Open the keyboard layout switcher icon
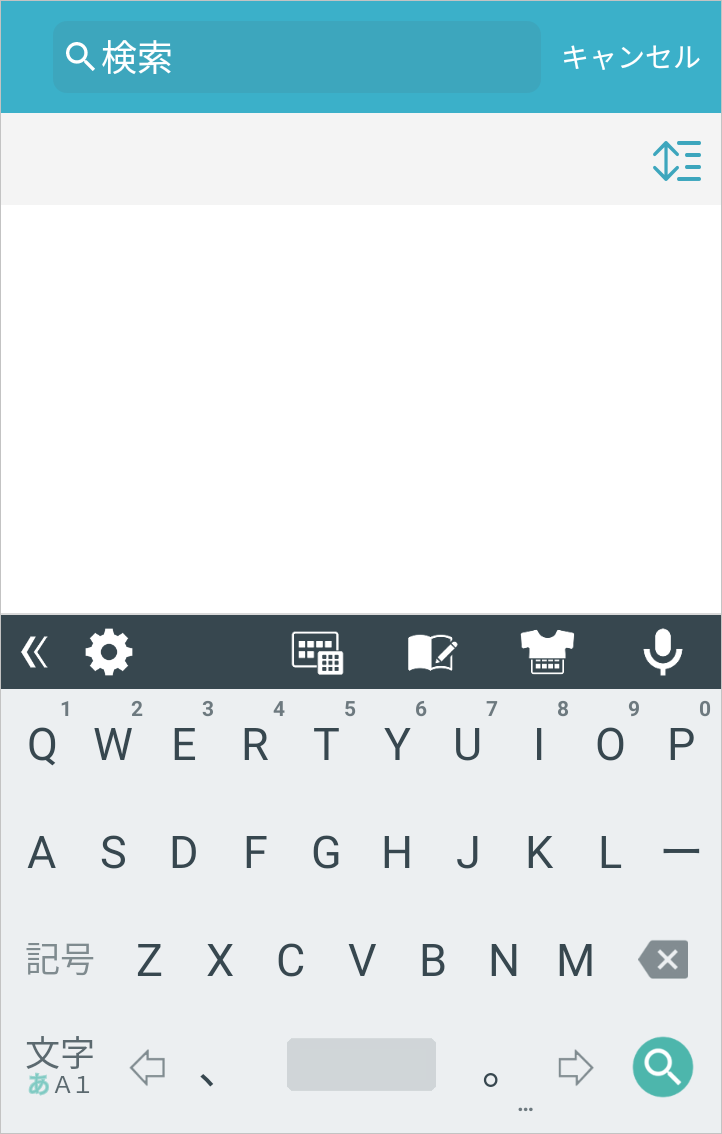 pos(317,653)
